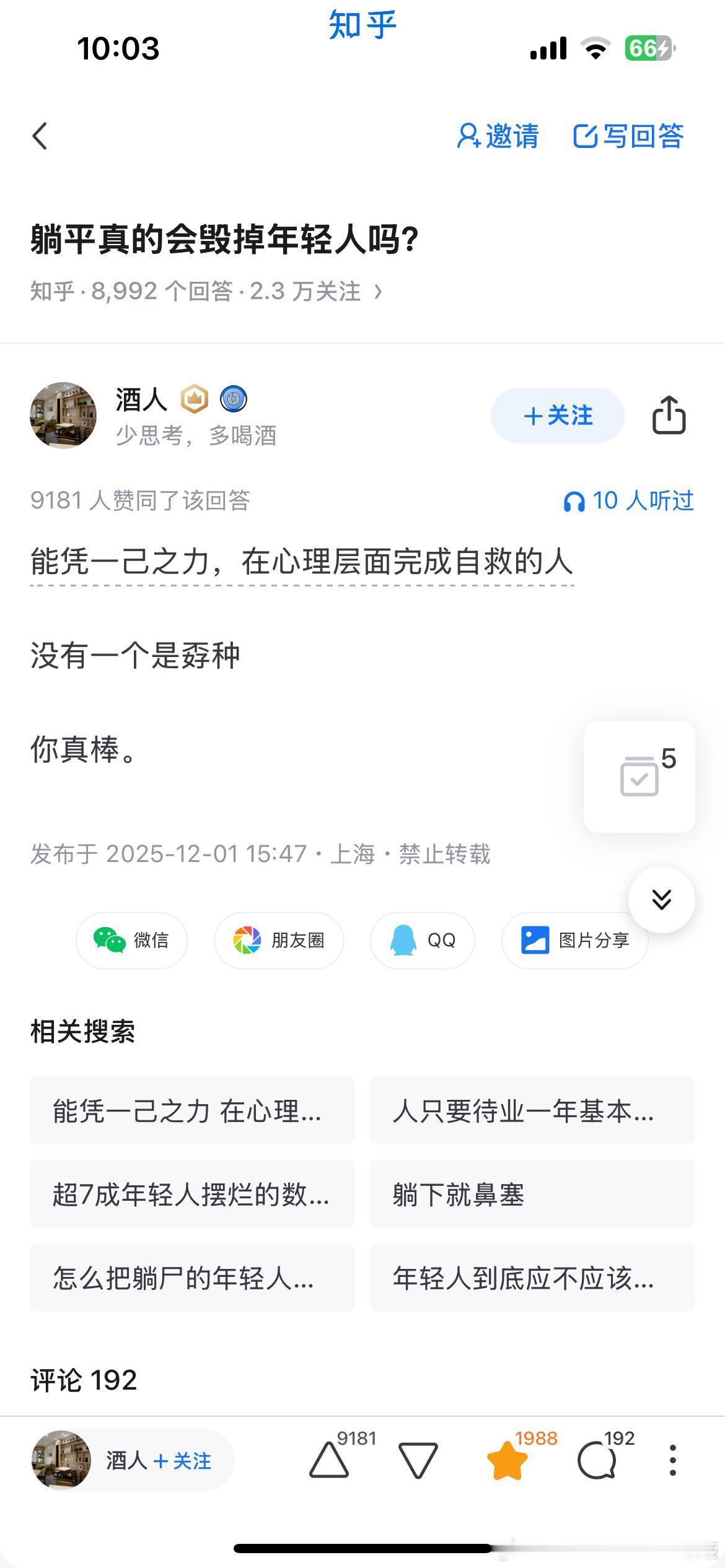Unstar the favorited answer showing 1988
The height and width of the screenshot is (1568, 725).
[x=508, y=1461]
